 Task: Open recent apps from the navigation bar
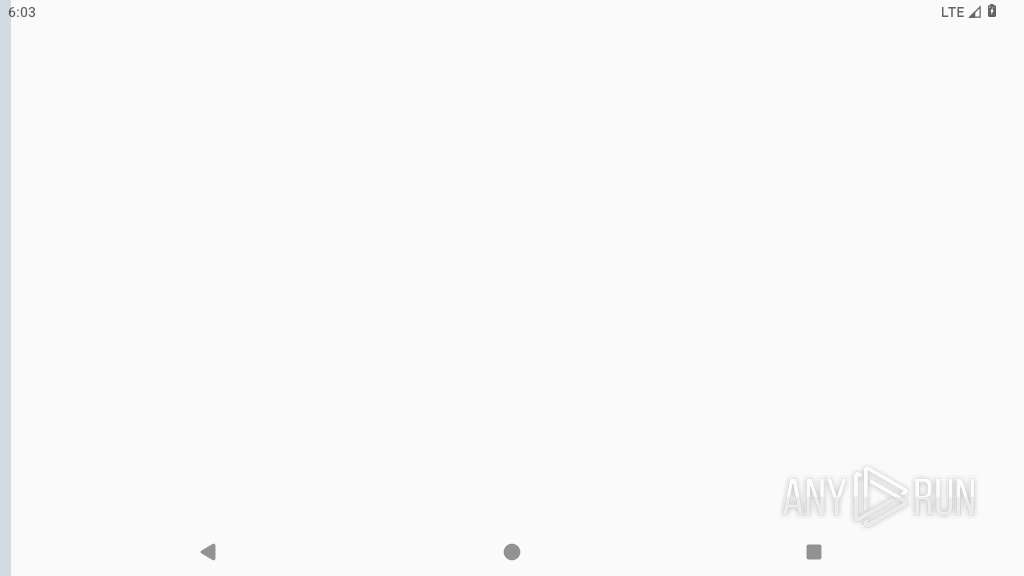click(814, 552)
